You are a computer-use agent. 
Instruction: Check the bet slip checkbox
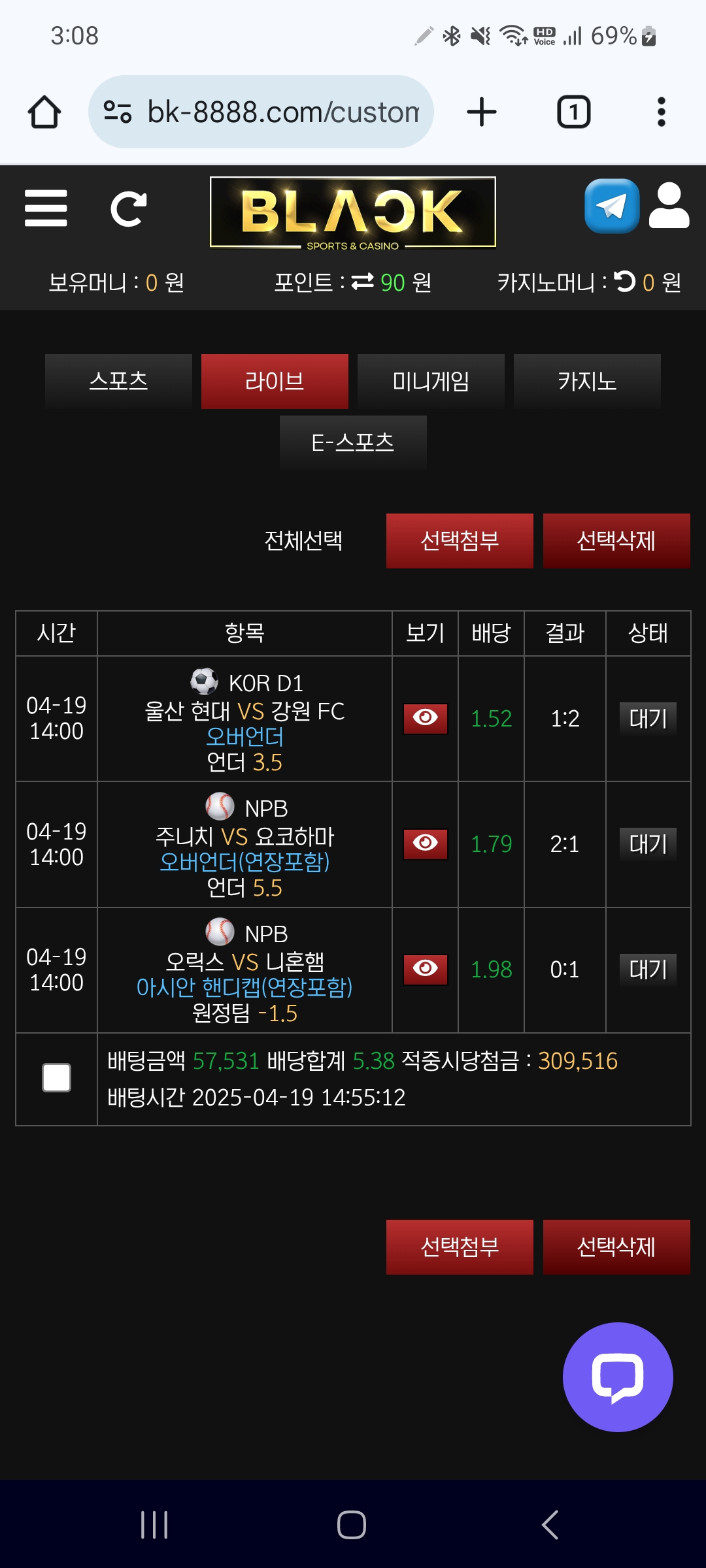(x=57, y=1078)
